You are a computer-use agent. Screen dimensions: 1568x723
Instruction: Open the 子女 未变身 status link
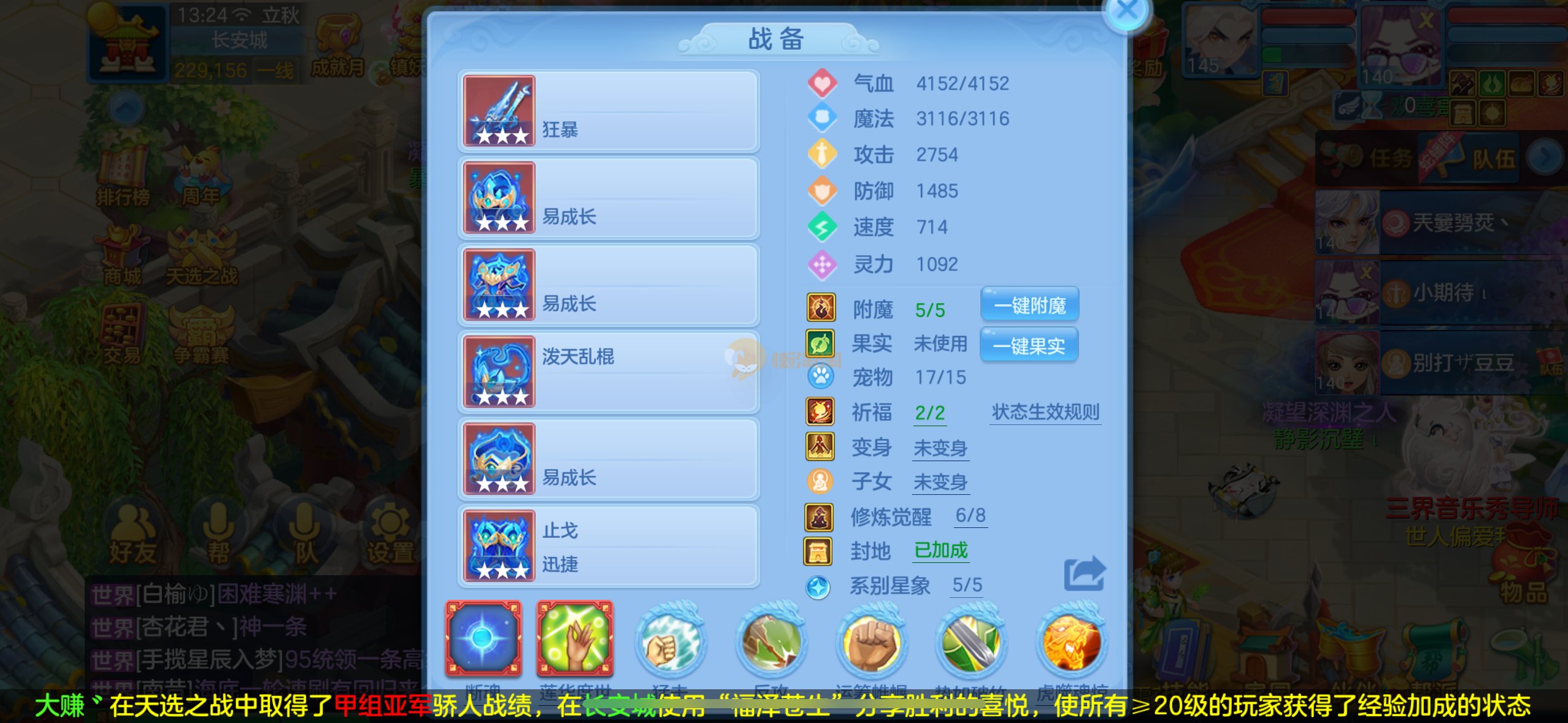click(x=940, y=483)
